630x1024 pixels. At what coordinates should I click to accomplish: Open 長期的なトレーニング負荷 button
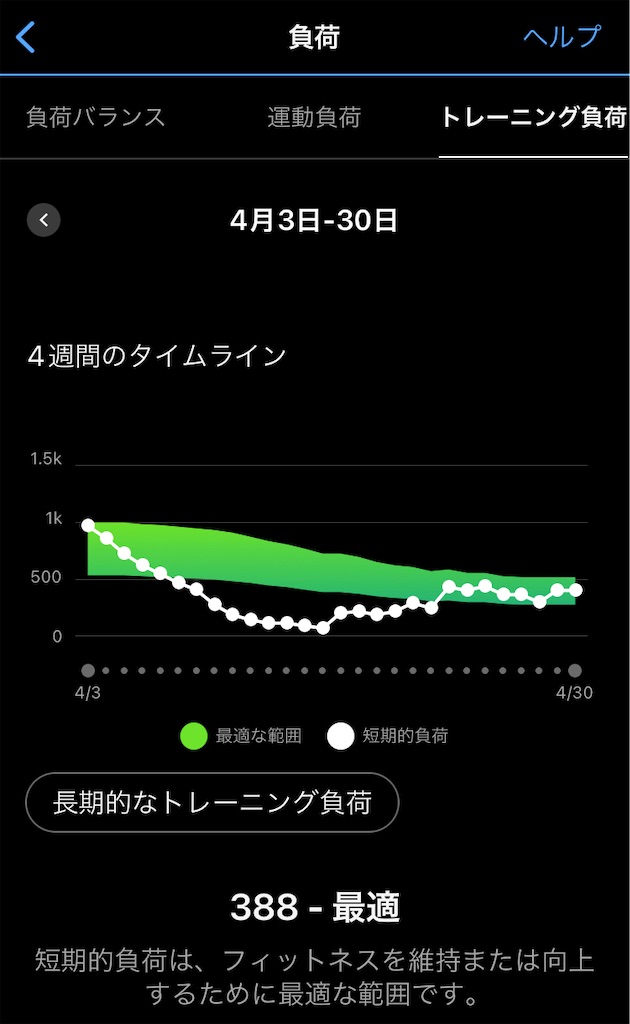click(212, 803)
